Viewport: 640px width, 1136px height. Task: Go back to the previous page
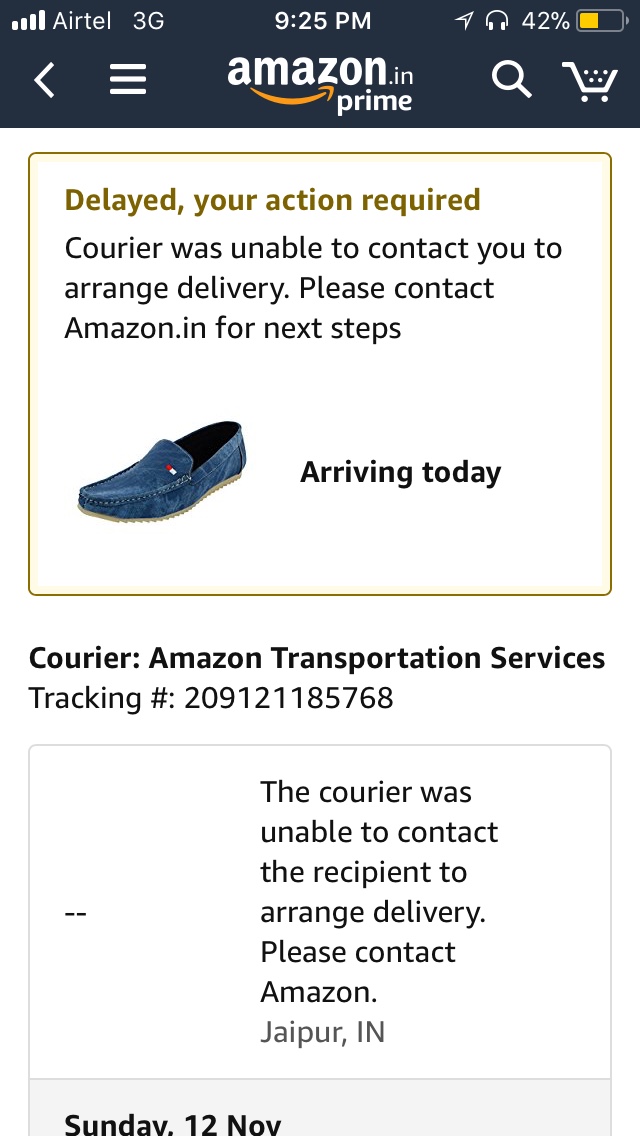click(44, 80)
